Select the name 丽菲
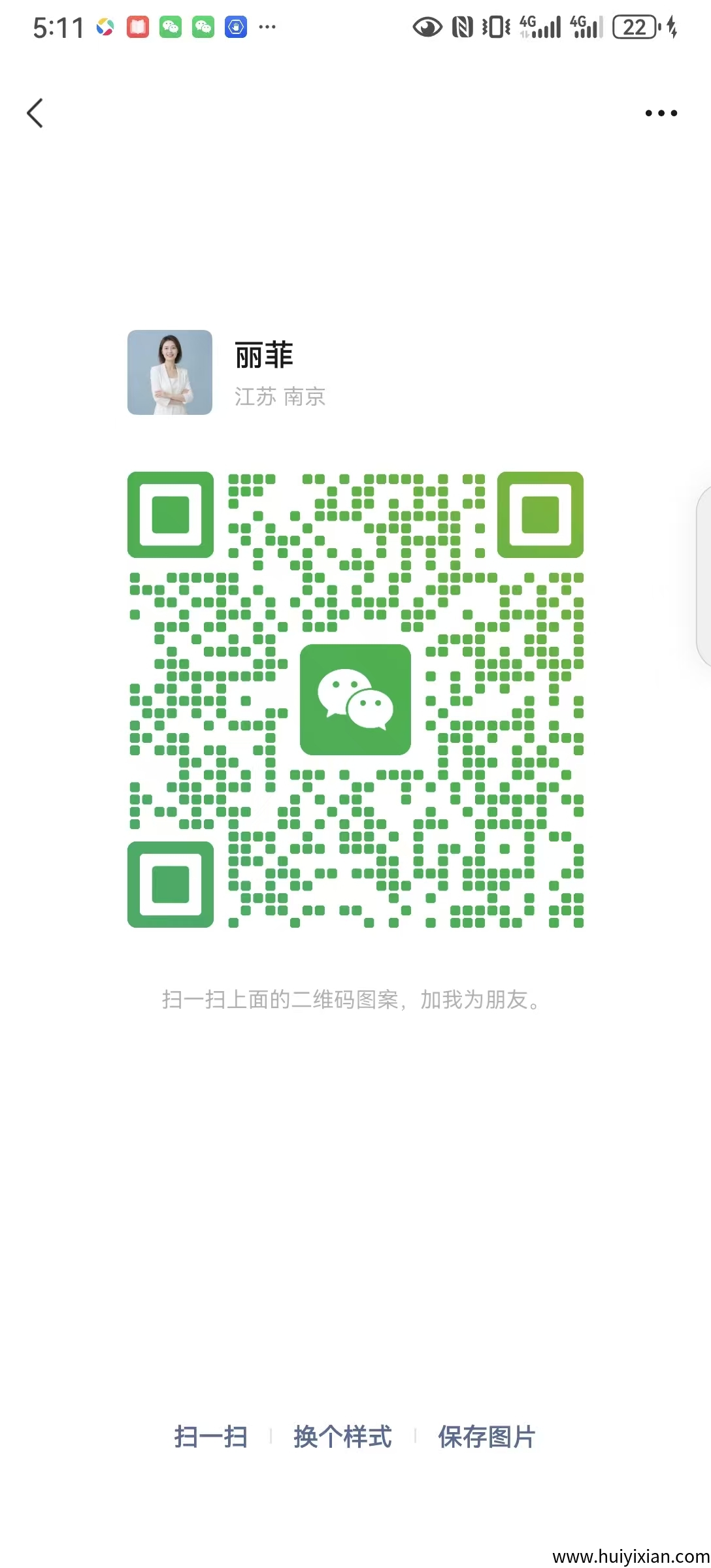711x1568 pixels. 263,355
